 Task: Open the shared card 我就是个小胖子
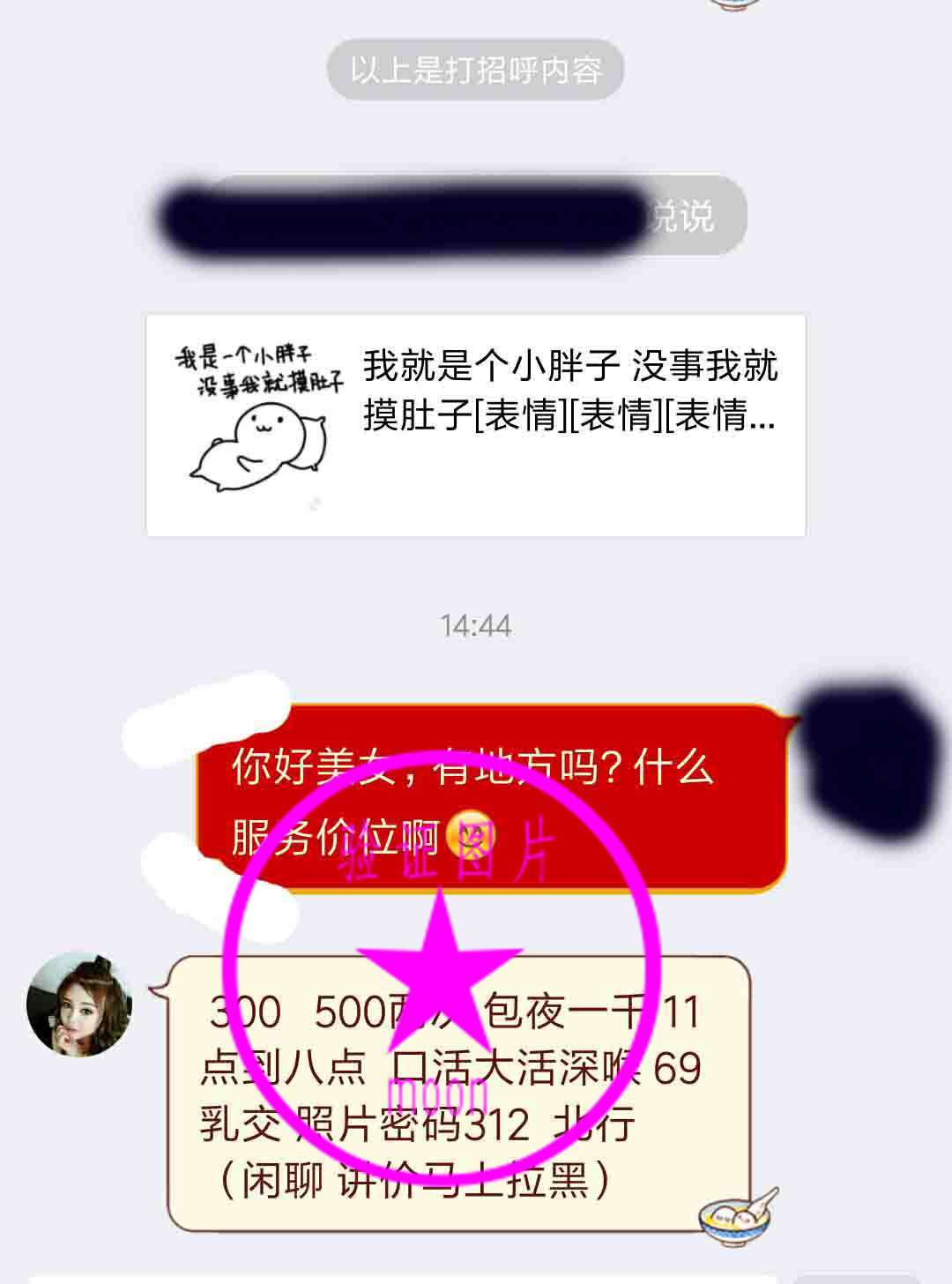point(476,425)
